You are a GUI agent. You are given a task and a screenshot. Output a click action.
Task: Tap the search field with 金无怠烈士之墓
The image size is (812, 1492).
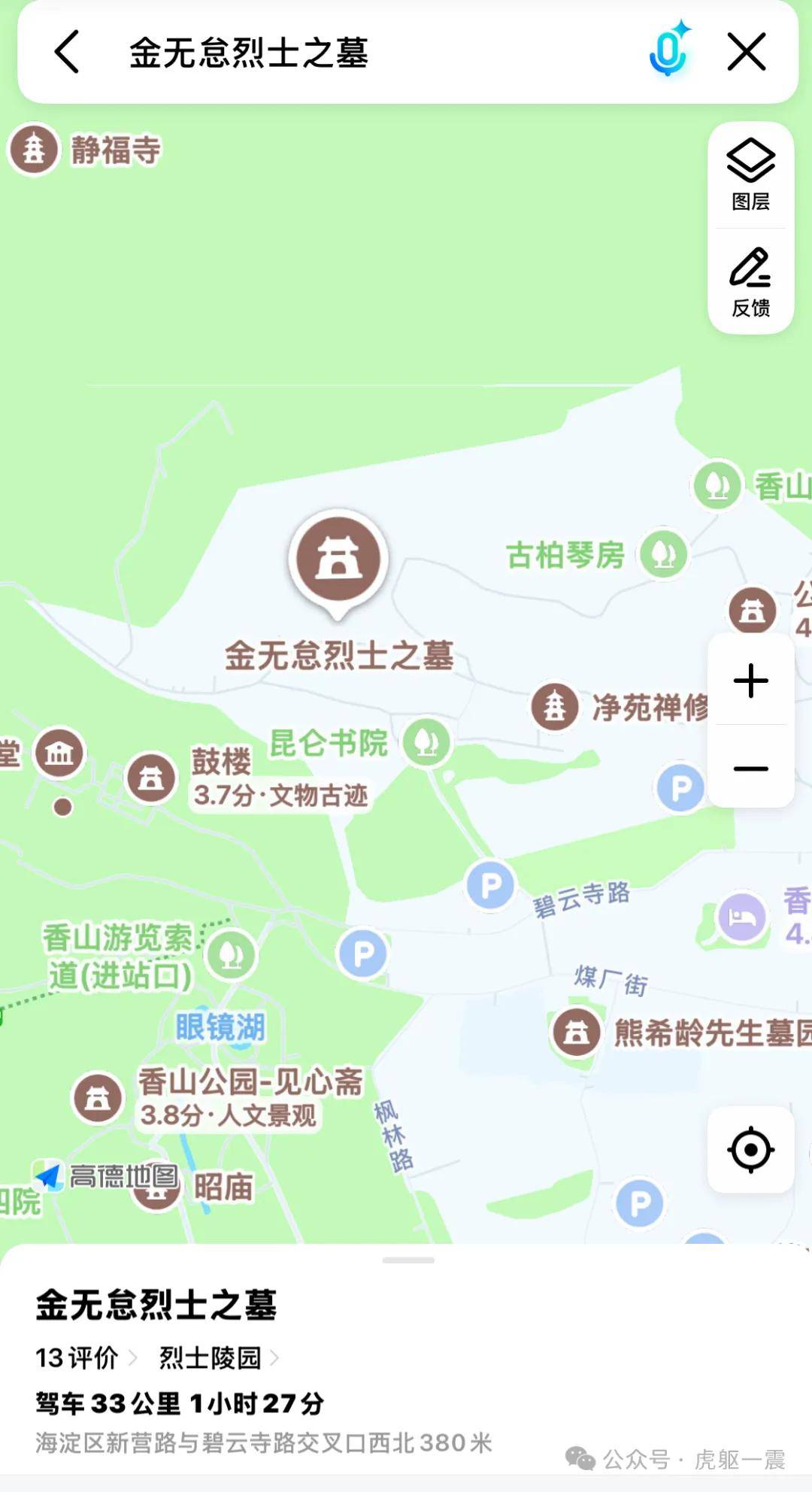click(376, 53)
